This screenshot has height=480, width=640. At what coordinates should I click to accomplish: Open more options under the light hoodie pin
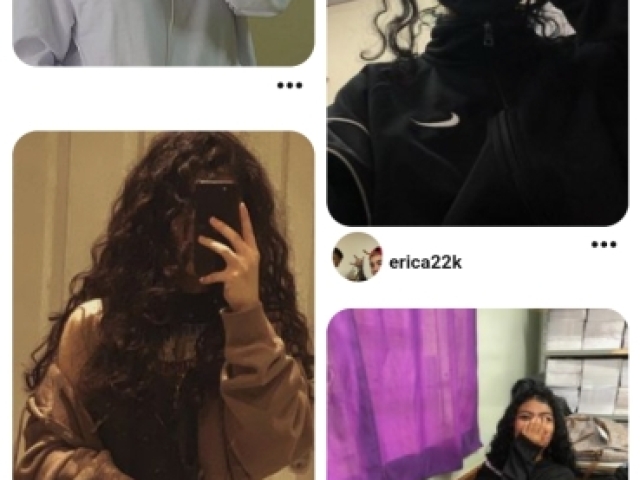click(x=289, y=86)
